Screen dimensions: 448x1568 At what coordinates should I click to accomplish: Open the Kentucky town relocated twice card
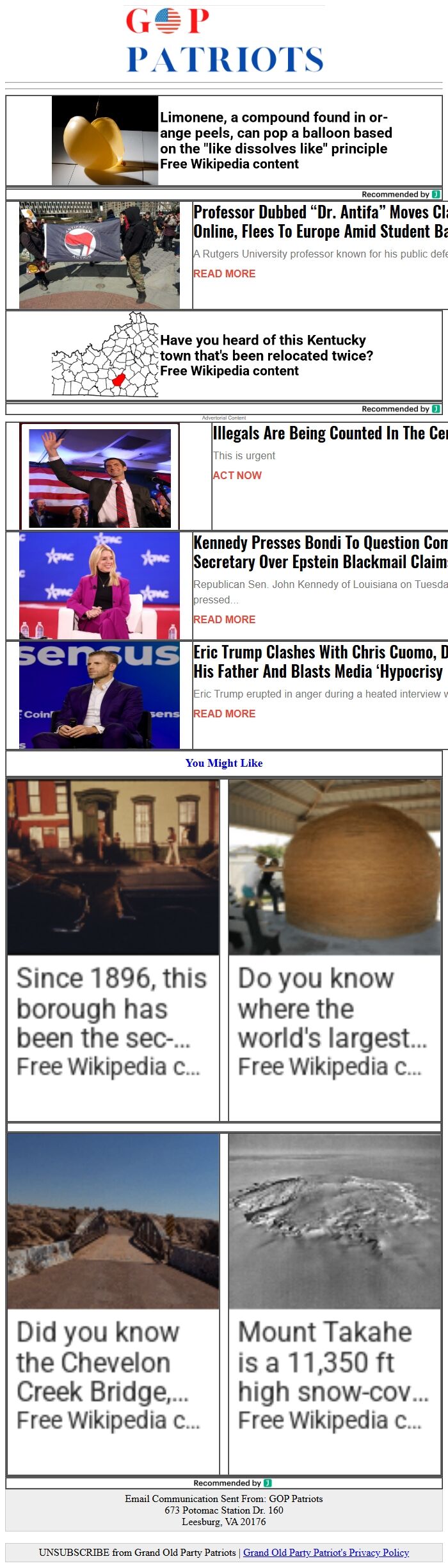coord(266,355)
